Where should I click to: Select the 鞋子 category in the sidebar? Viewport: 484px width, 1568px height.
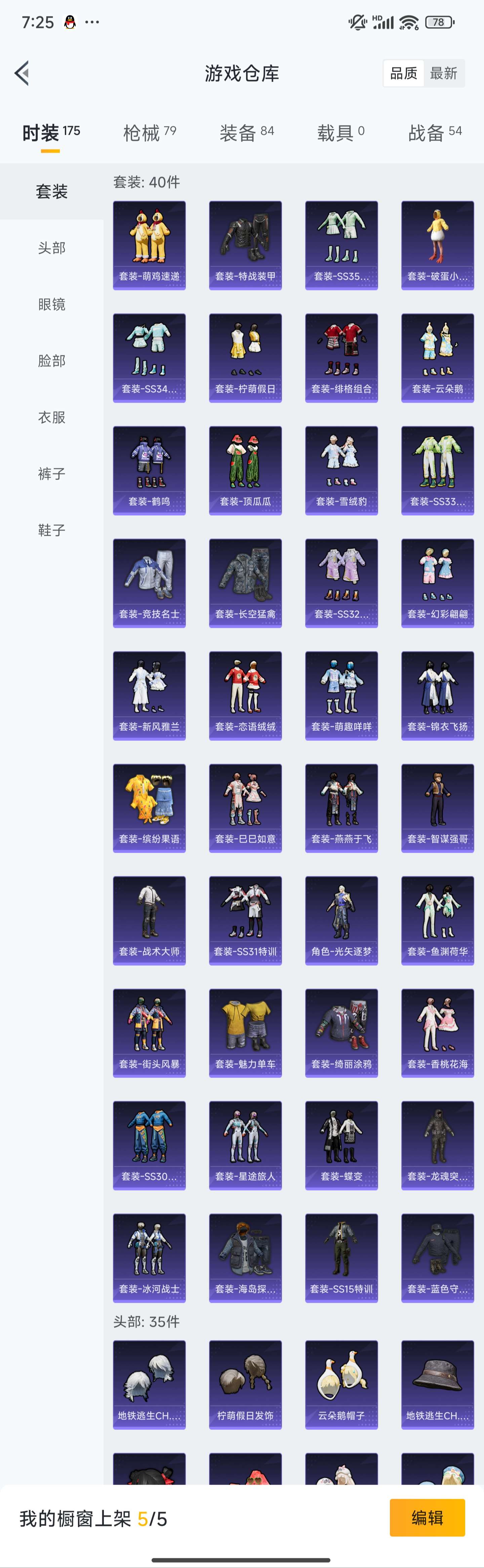pyautogui.click(x=52, y=530)
